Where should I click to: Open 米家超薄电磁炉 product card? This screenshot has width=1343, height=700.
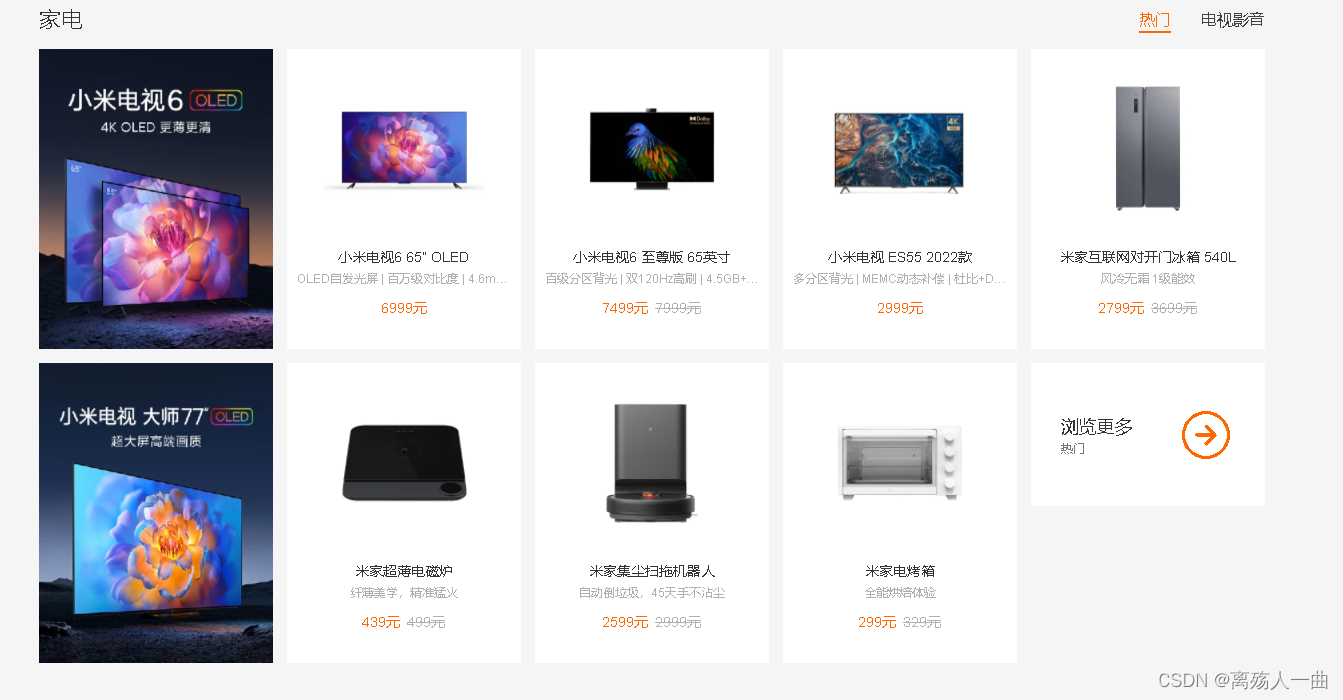404,513
